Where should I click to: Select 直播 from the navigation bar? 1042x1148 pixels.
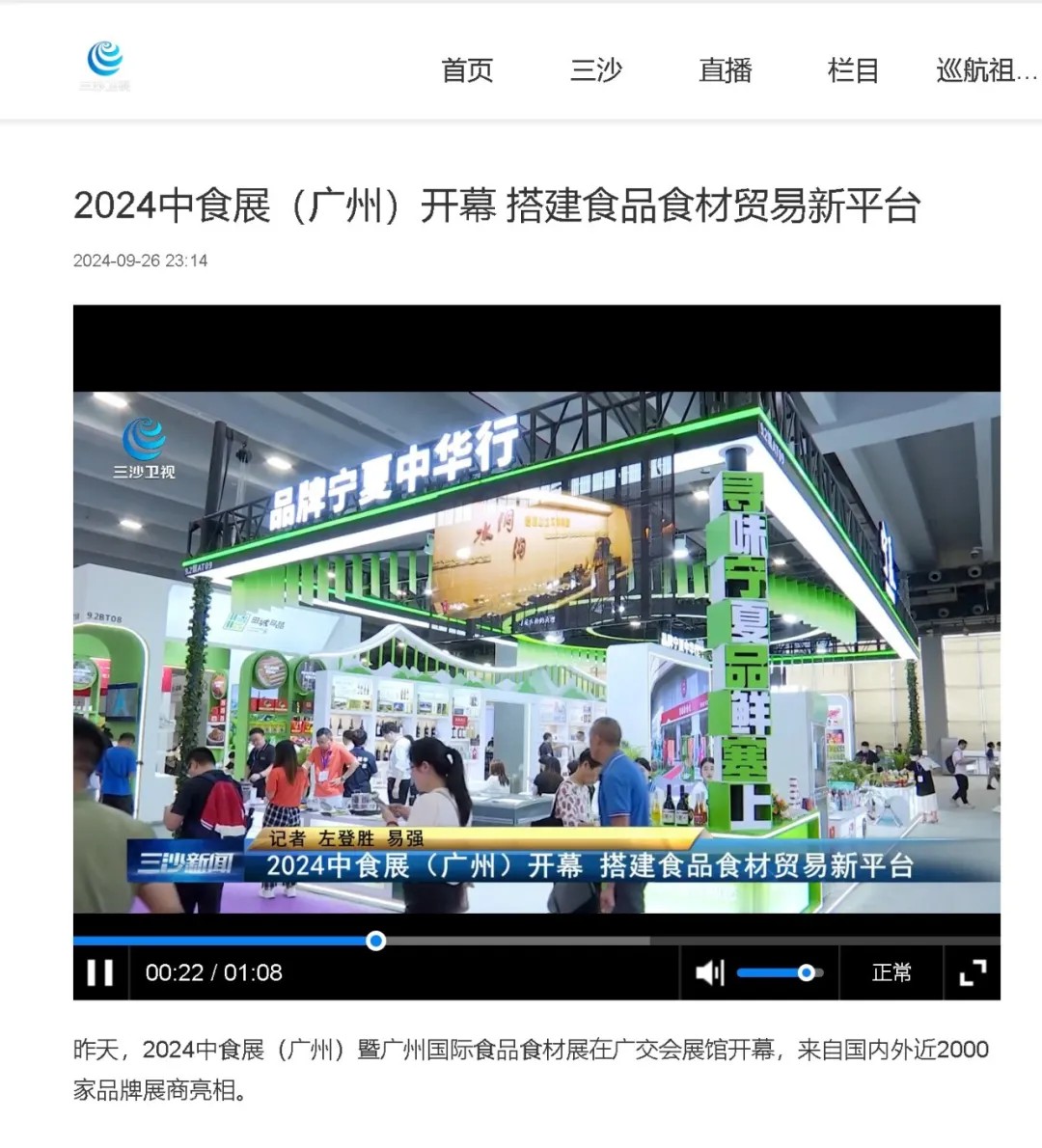726,70
